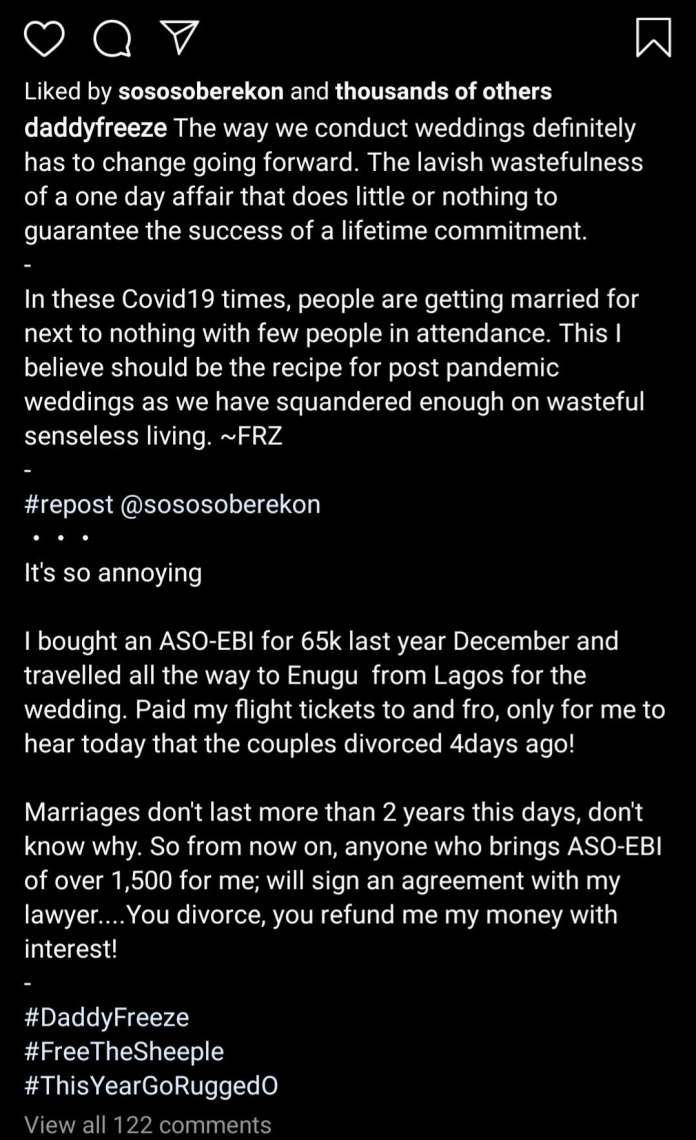
Task: Open the daddyfreeze username in the caption
Action: tap(95, 128)
